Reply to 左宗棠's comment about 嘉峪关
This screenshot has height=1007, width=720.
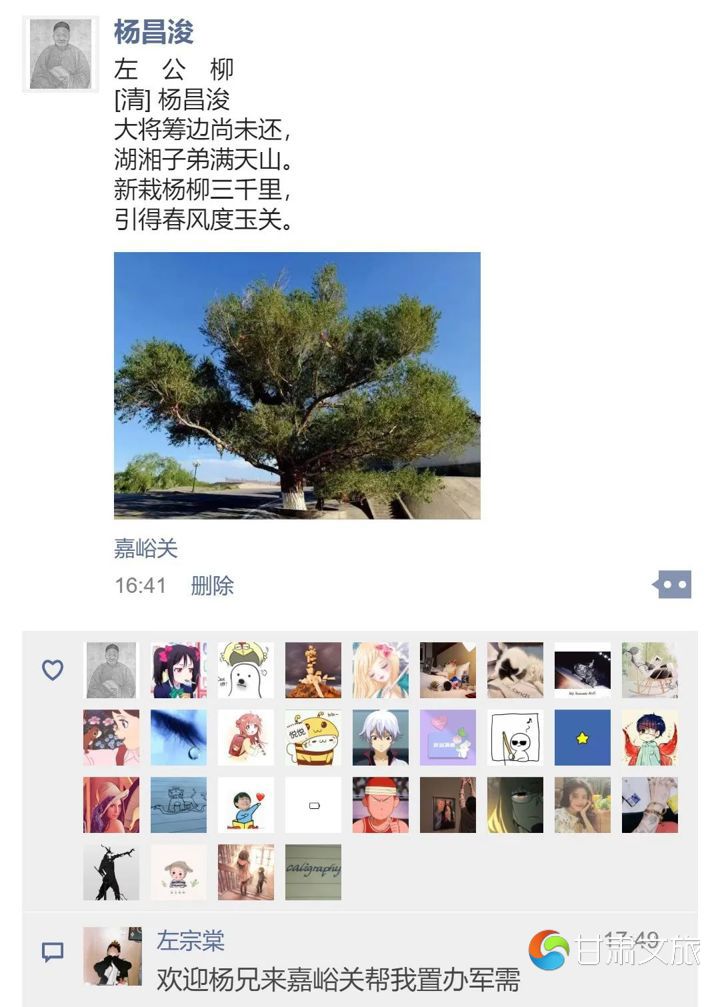pyautogui.click(x=338, y=978)
